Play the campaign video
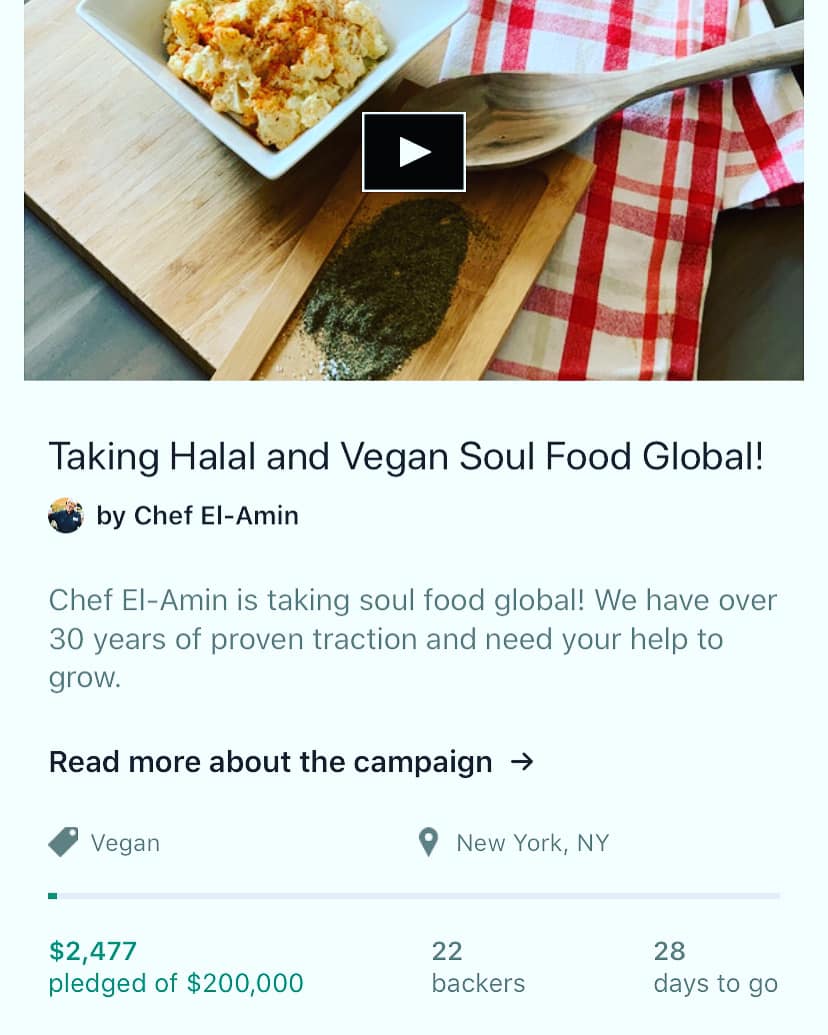 click(414, 152)
